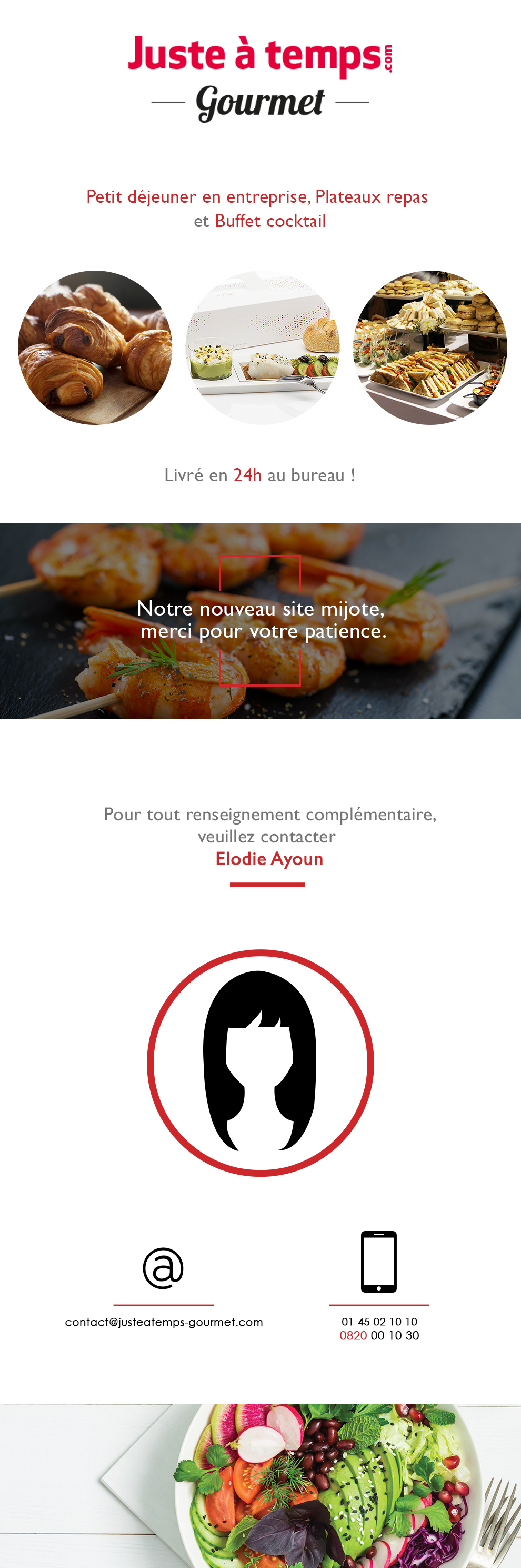Tap the contact@justeatemps-gourmet.com email address
This screenshot has width=521, height=1568.
tap(164, 1322)
